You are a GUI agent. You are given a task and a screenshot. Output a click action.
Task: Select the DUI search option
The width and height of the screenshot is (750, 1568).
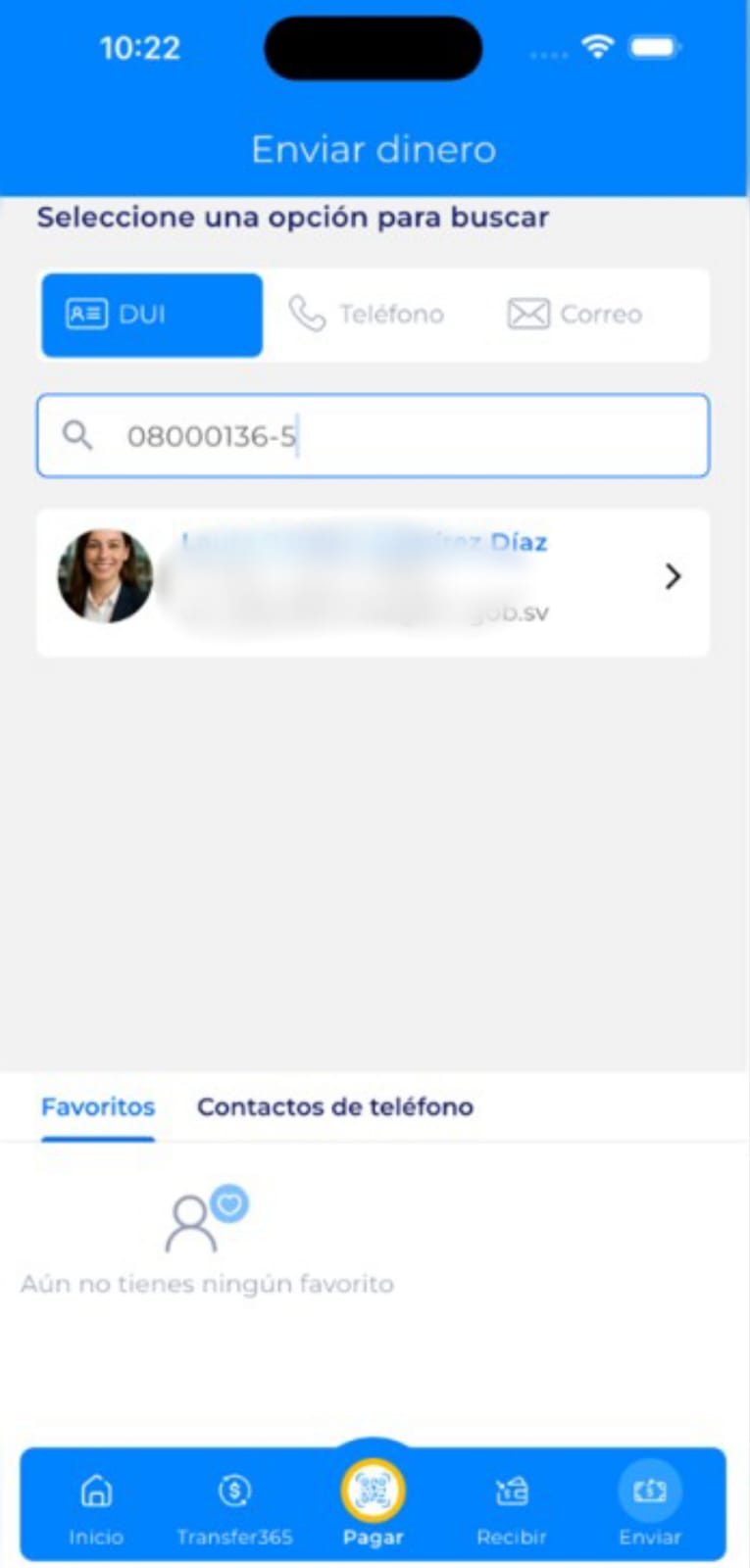click(x=152, y=315)
